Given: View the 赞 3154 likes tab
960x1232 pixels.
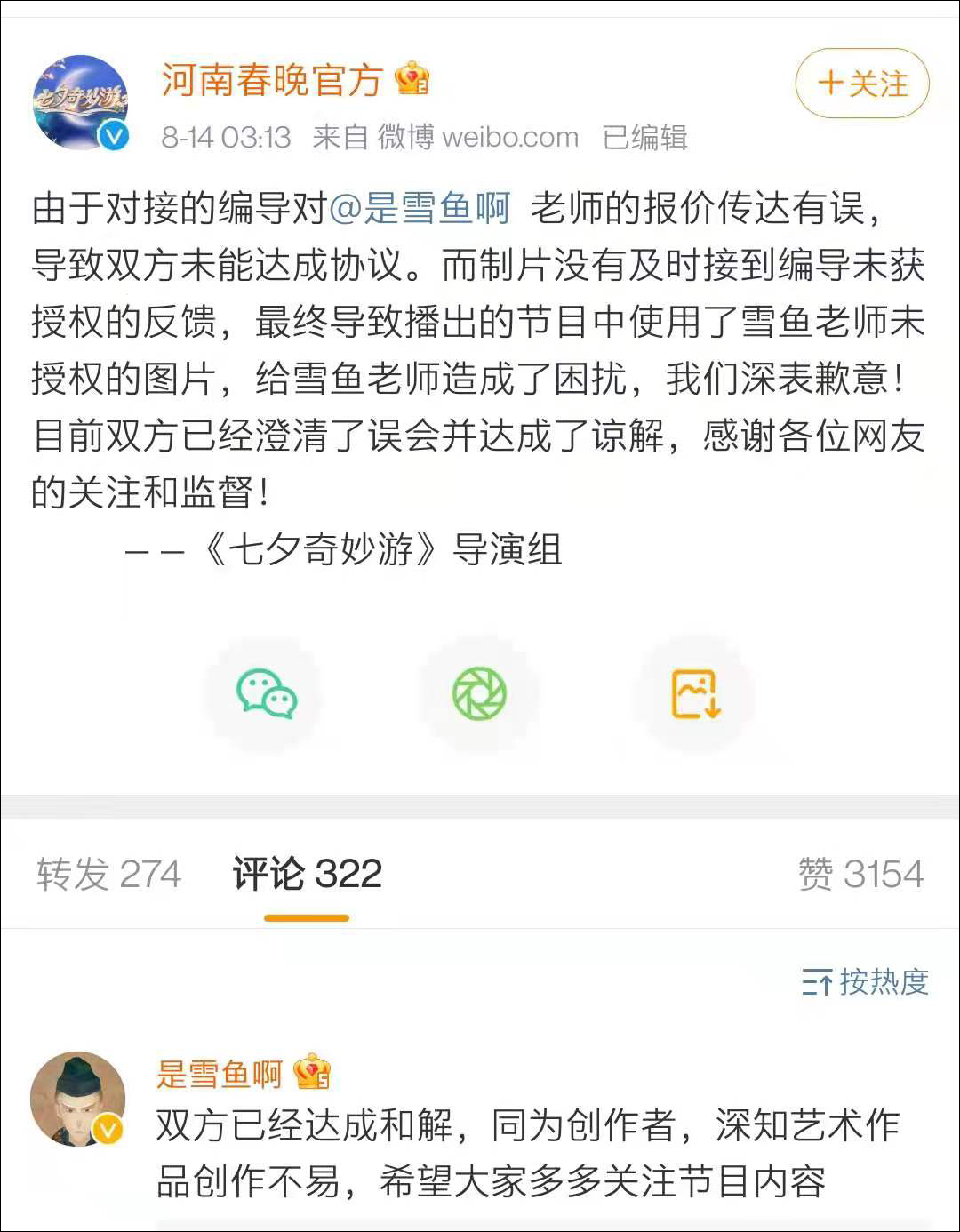Looking at the screenshot, I should coord(860,874).
